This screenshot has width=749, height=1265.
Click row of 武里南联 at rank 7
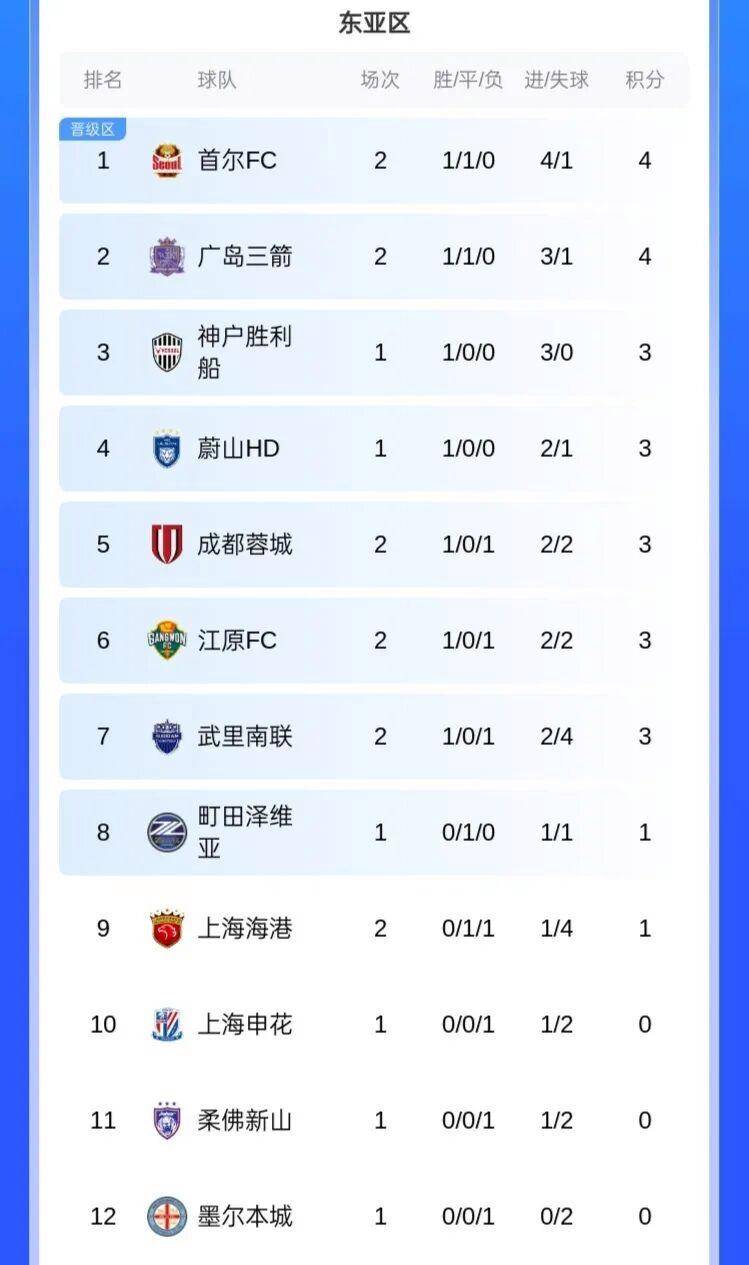[374, 737]
